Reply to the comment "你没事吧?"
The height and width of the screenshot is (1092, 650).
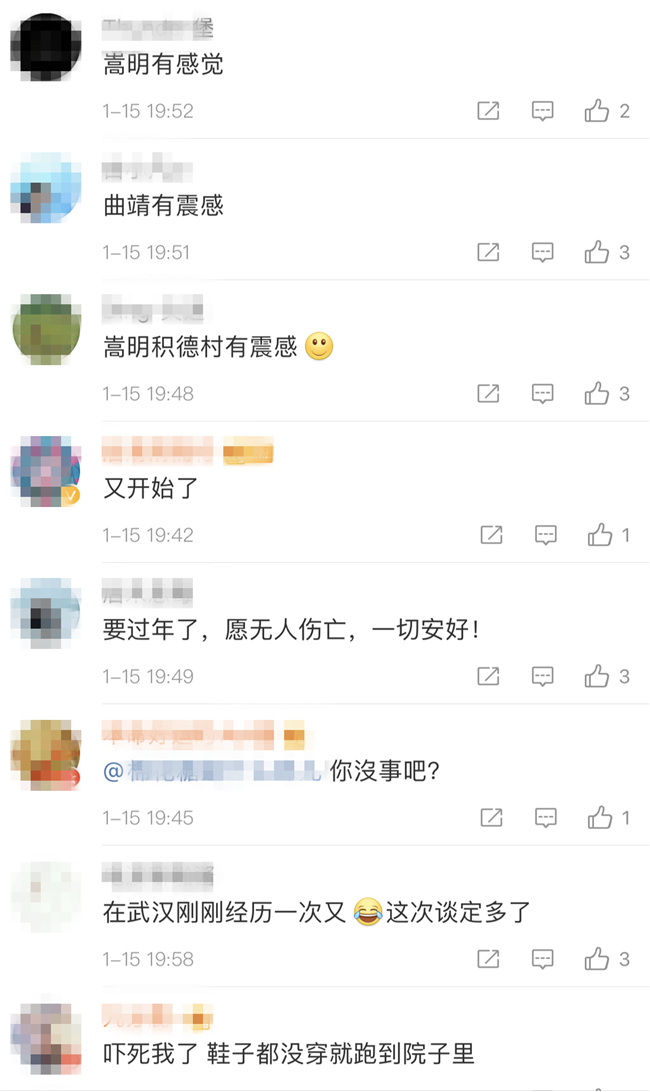coord(545,818)
